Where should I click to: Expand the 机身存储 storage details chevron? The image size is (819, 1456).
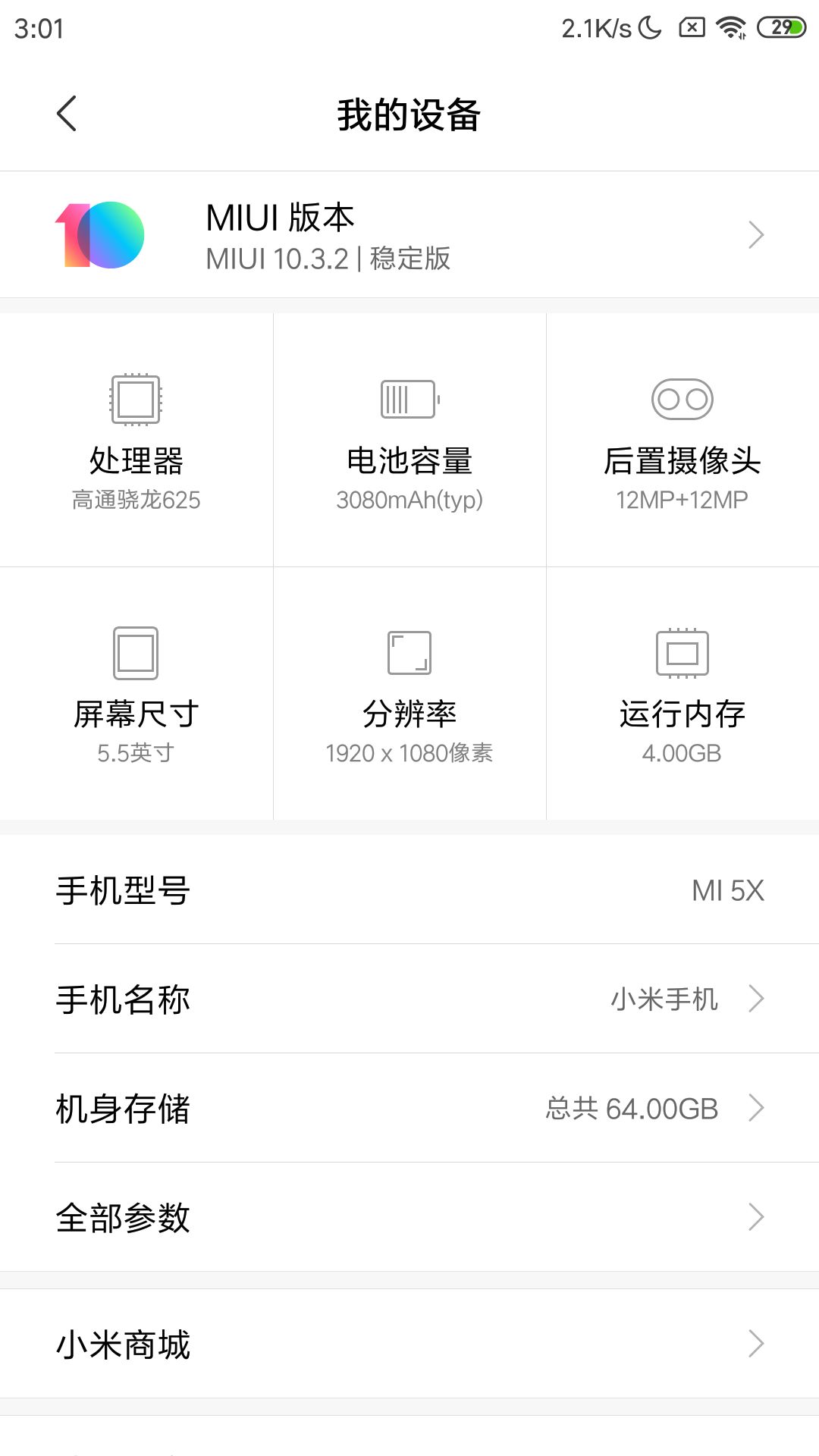point(755,1109)
